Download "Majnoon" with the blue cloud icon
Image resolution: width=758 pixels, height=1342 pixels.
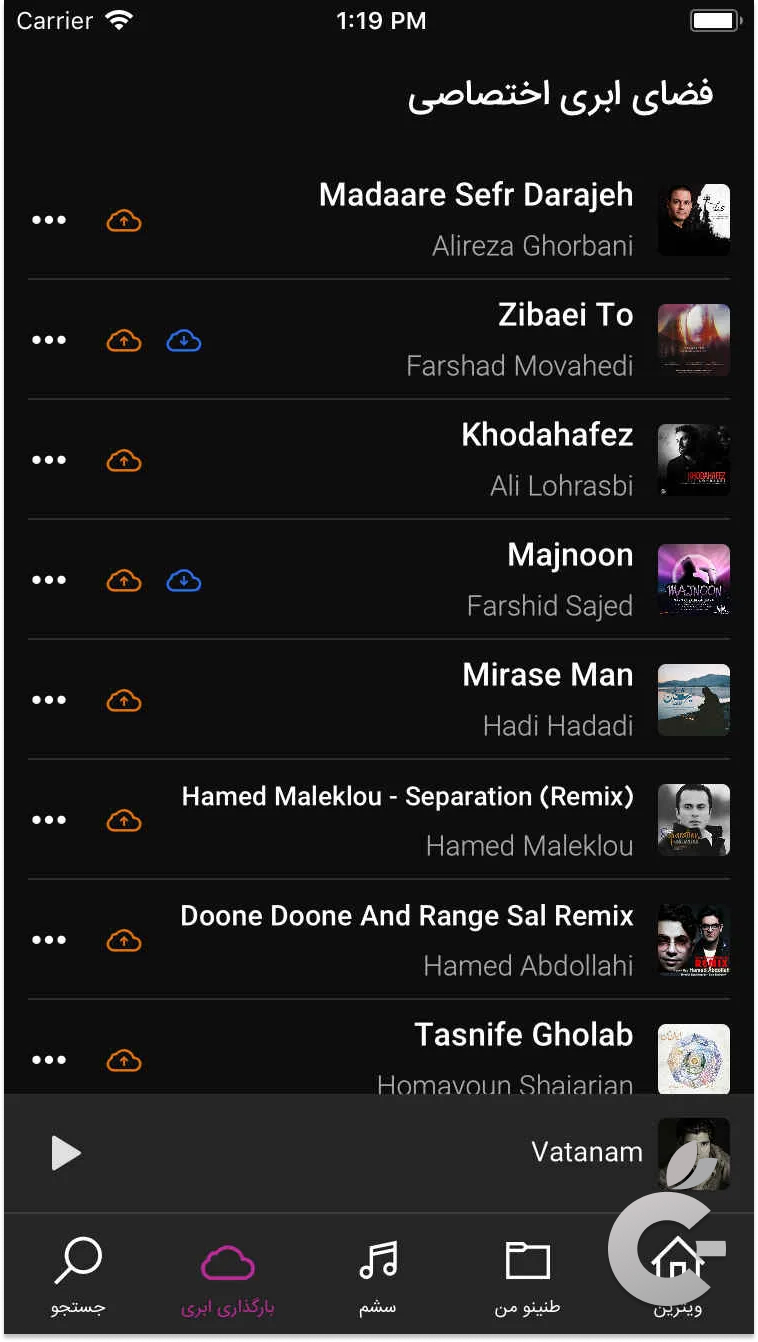(184, 580)
